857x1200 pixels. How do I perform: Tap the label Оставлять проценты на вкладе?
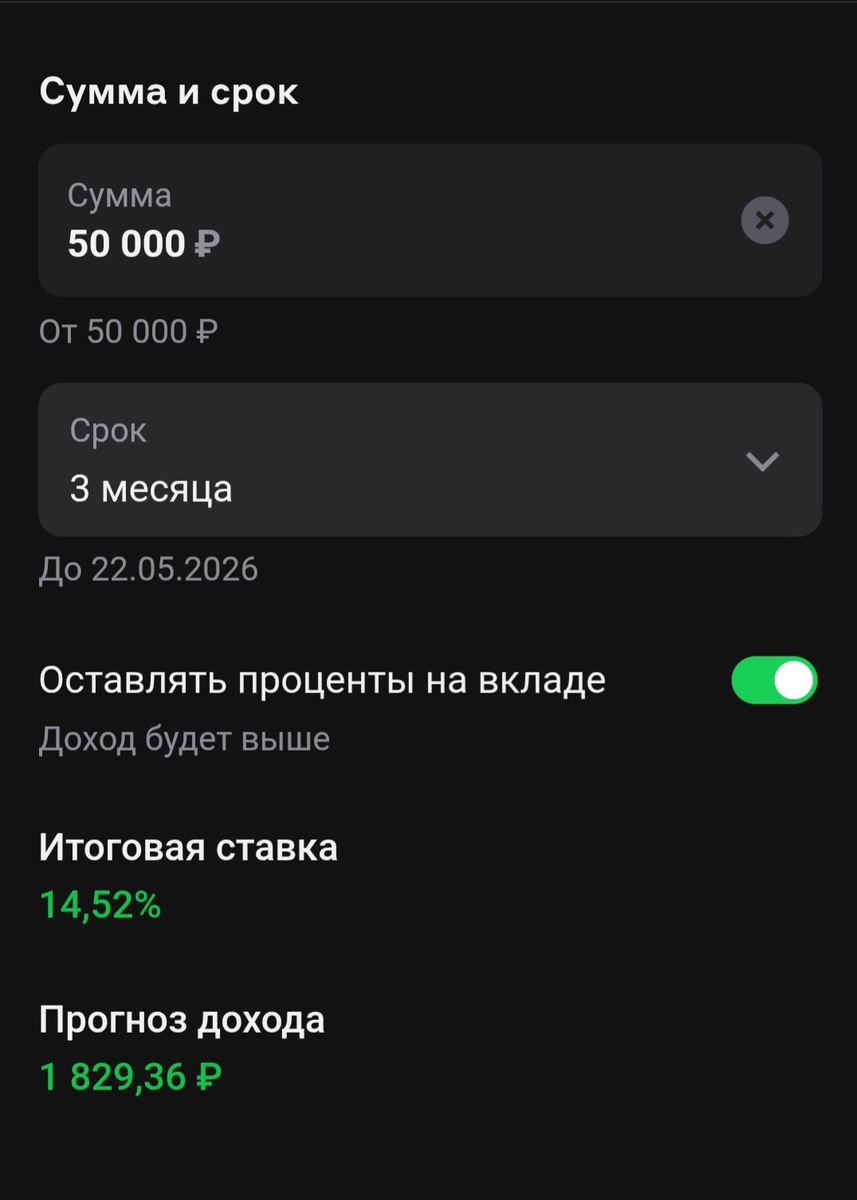coord(321,680)
